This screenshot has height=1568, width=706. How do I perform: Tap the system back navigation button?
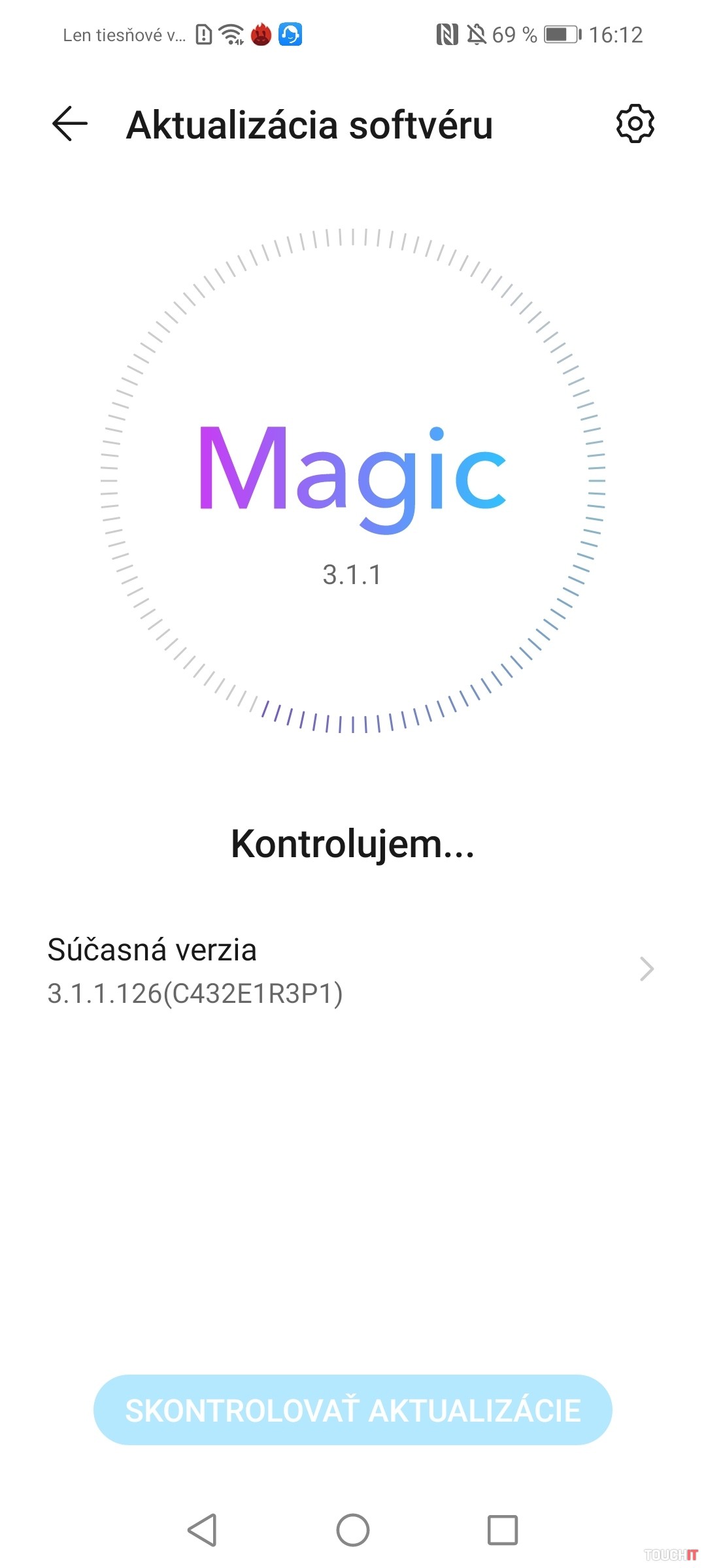click(x=203, y=1530)
